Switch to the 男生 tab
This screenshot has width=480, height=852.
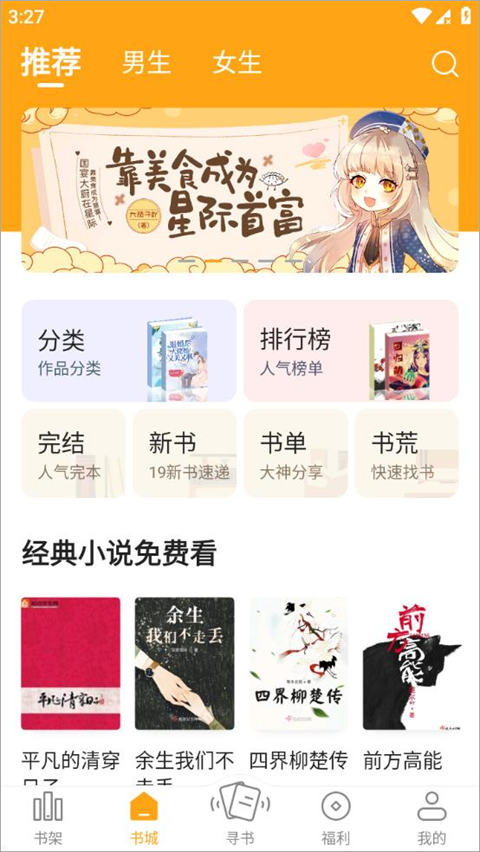coord(146,62)
